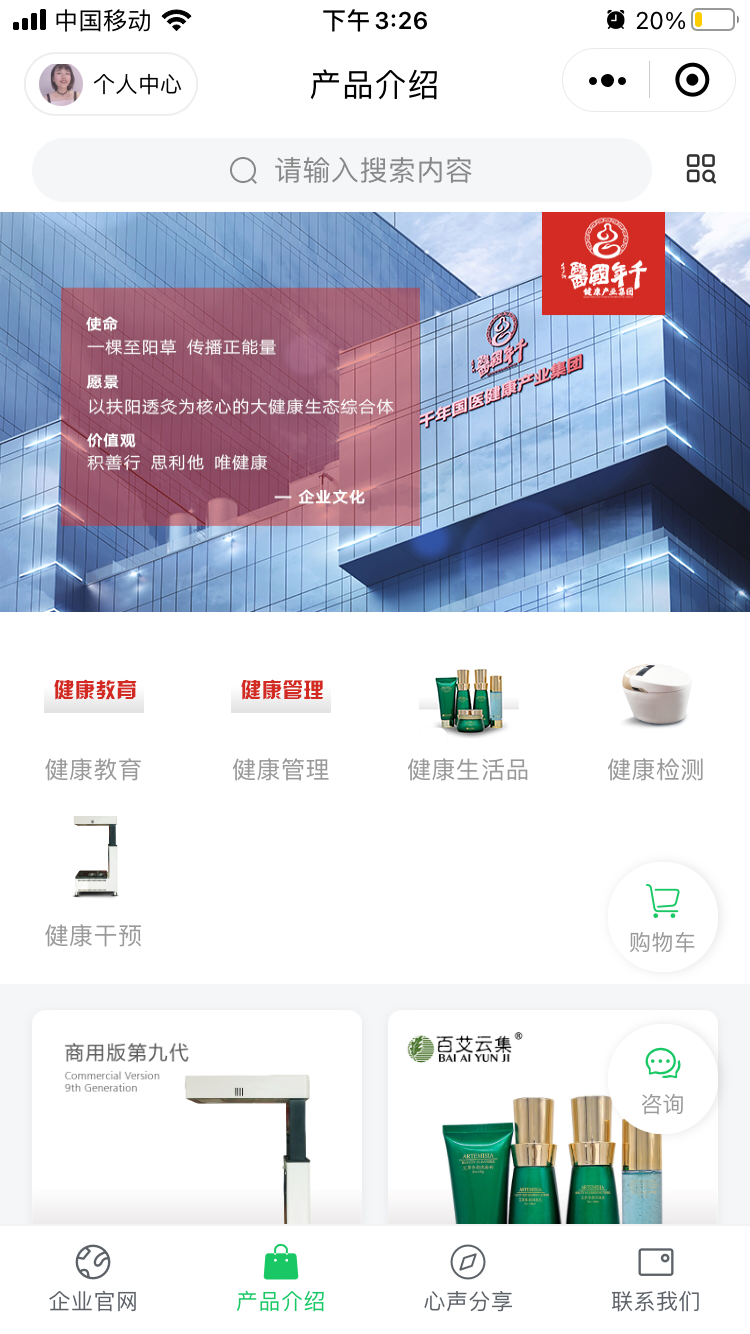Open the mini program overflow menu

(x=607, y=81)
